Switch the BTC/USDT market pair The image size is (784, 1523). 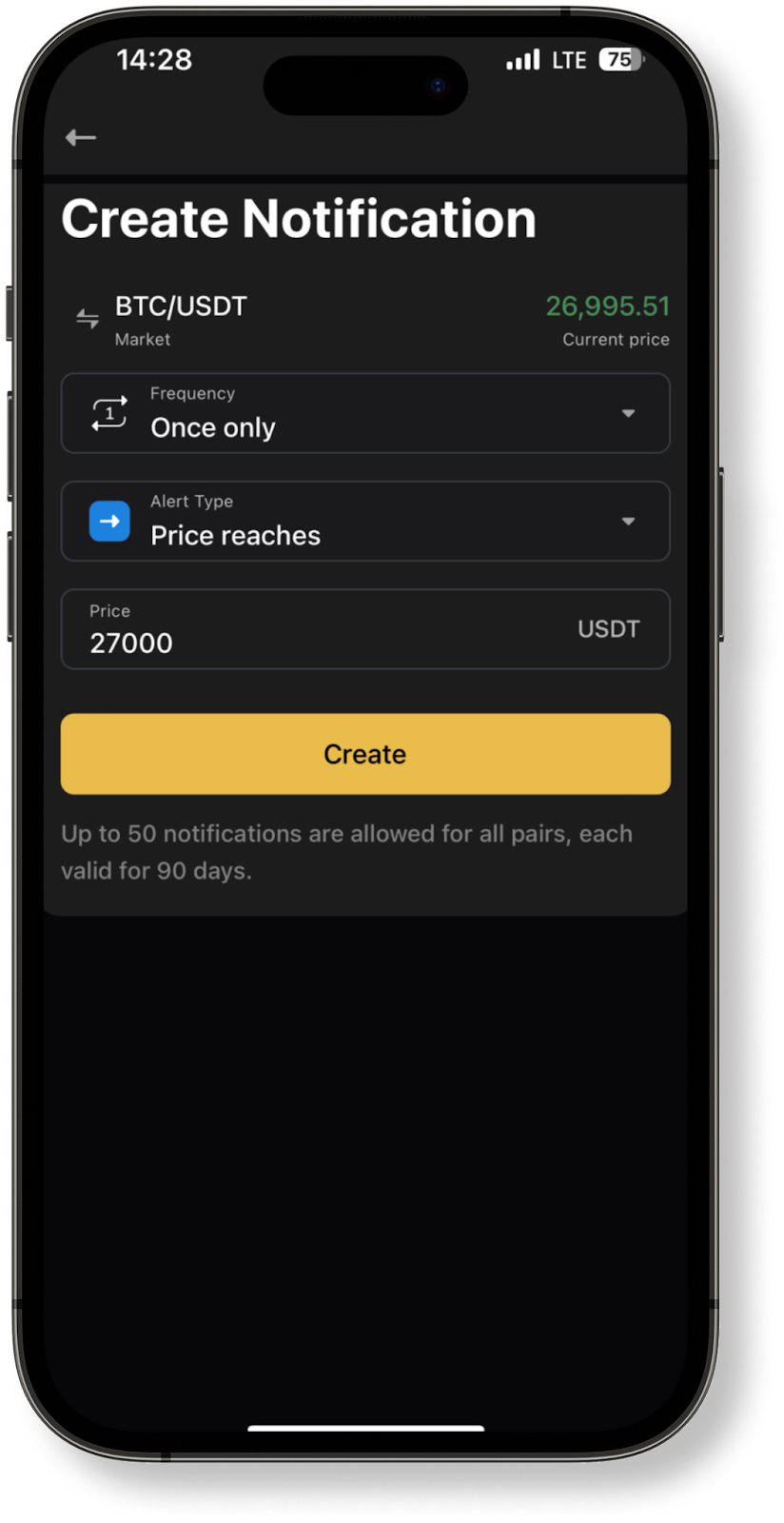(88, 318)
